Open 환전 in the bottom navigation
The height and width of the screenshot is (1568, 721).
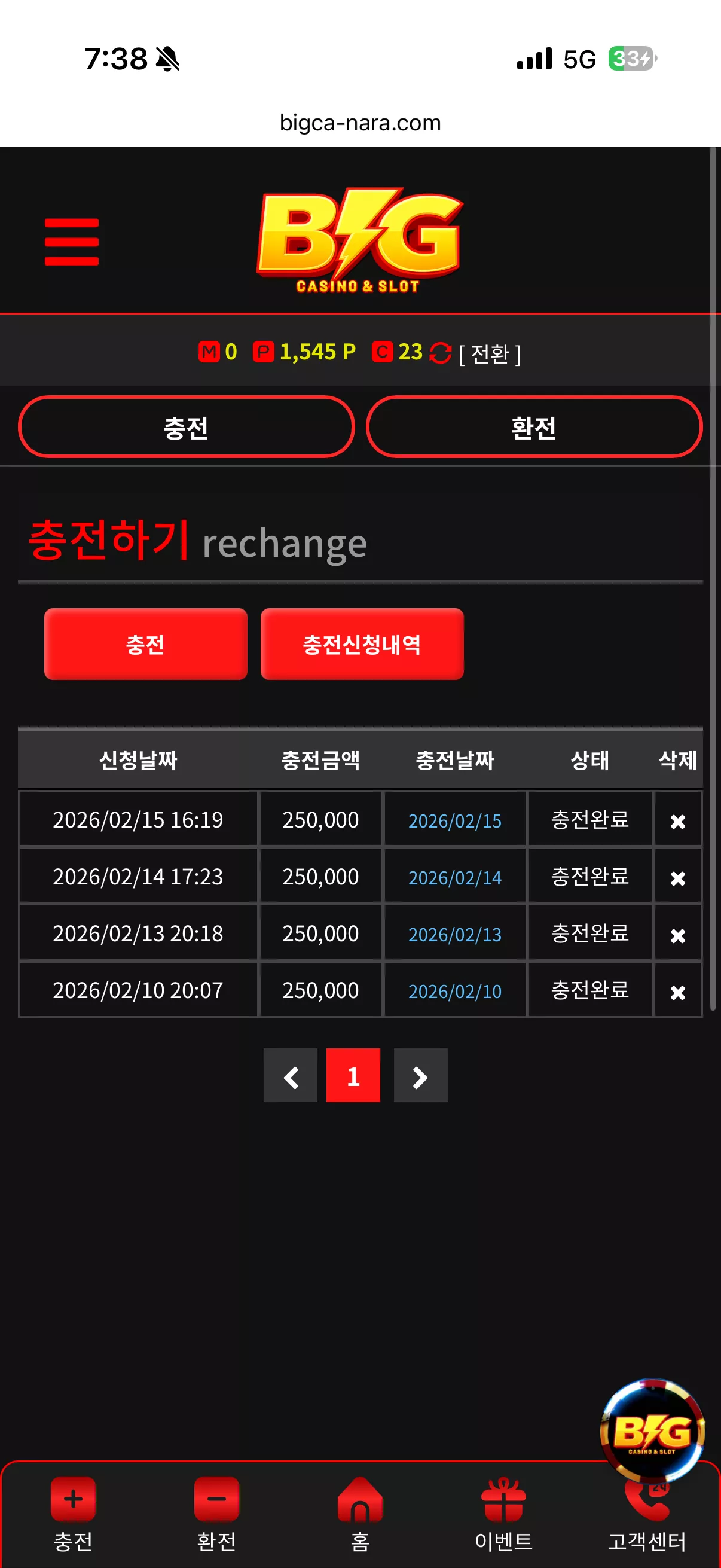(x=216, y=1514)
